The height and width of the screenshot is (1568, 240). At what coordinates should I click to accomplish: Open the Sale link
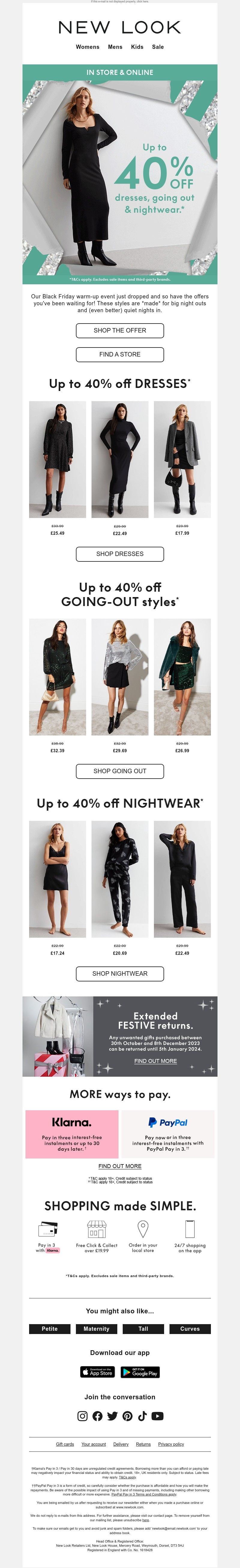[158, 47]
